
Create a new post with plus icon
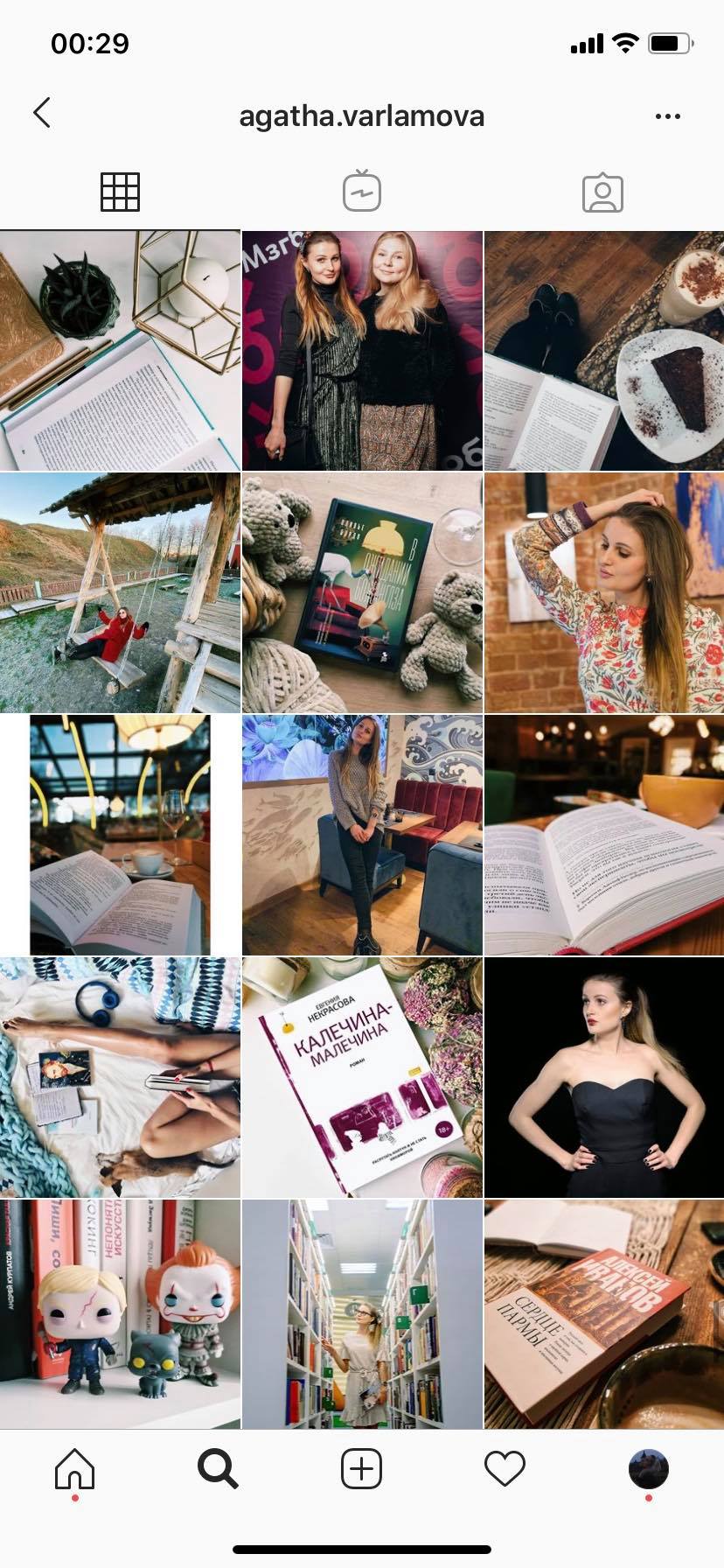361,1469
